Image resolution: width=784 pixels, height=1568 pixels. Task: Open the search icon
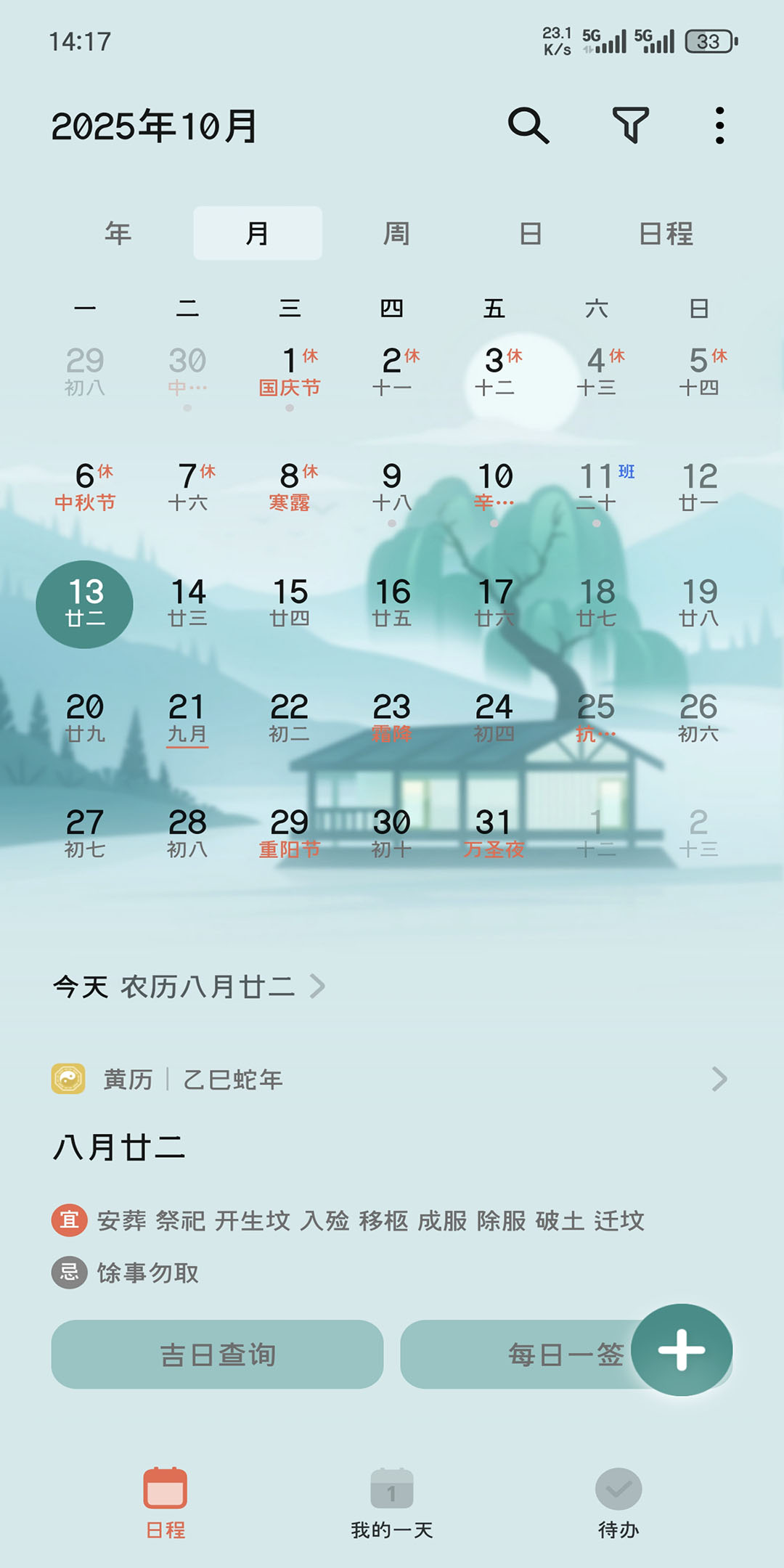coord(528,126)
